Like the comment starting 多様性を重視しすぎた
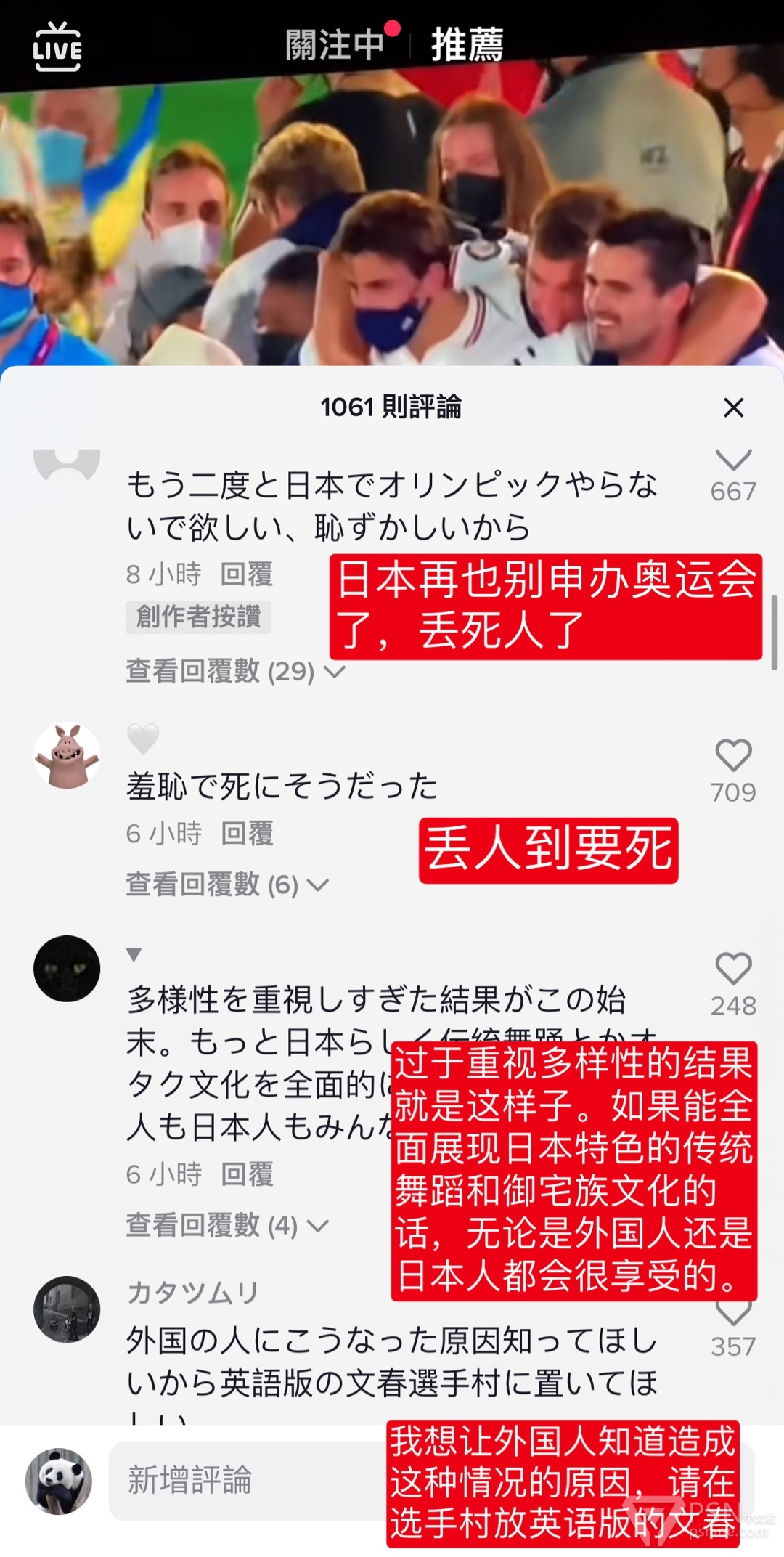 [x=733, y=969]
